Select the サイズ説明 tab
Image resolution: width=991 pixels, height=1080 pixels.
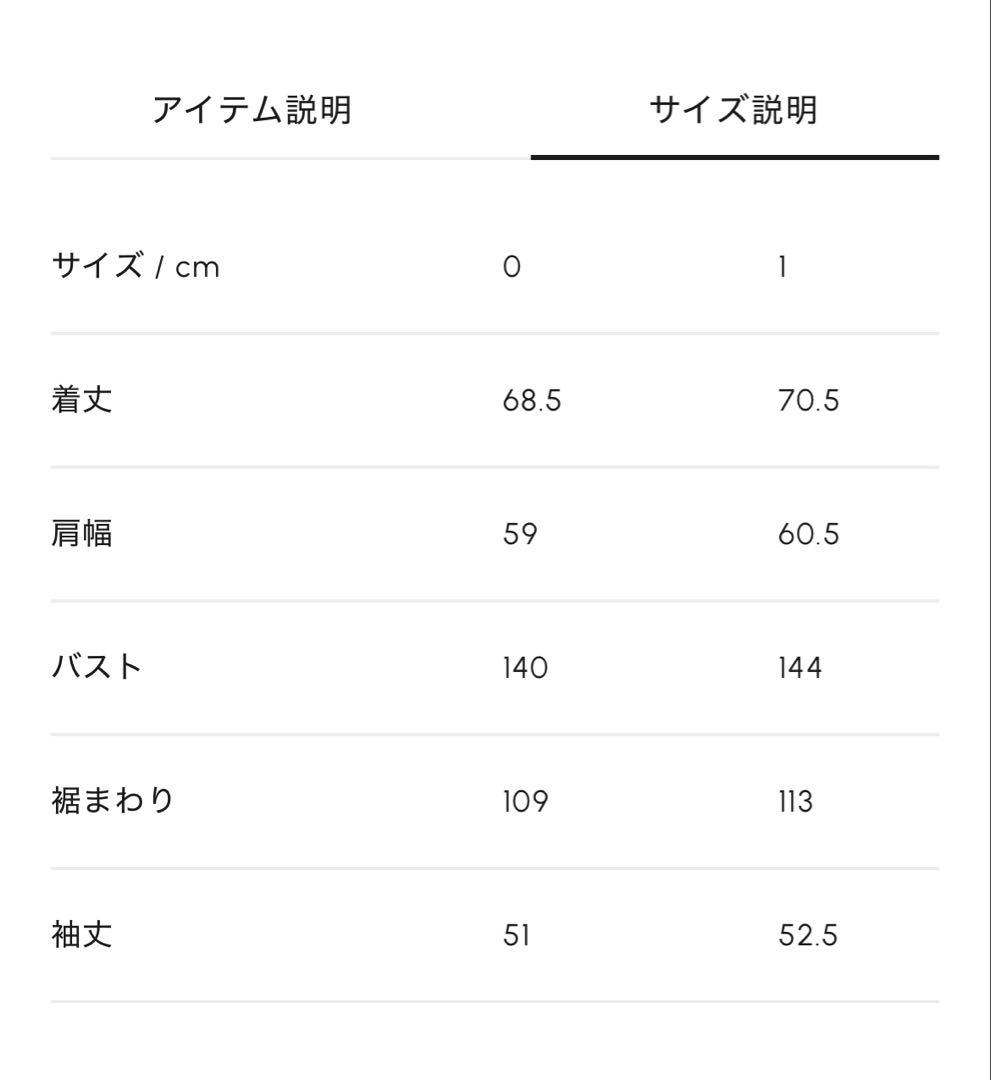click(735, 110)
